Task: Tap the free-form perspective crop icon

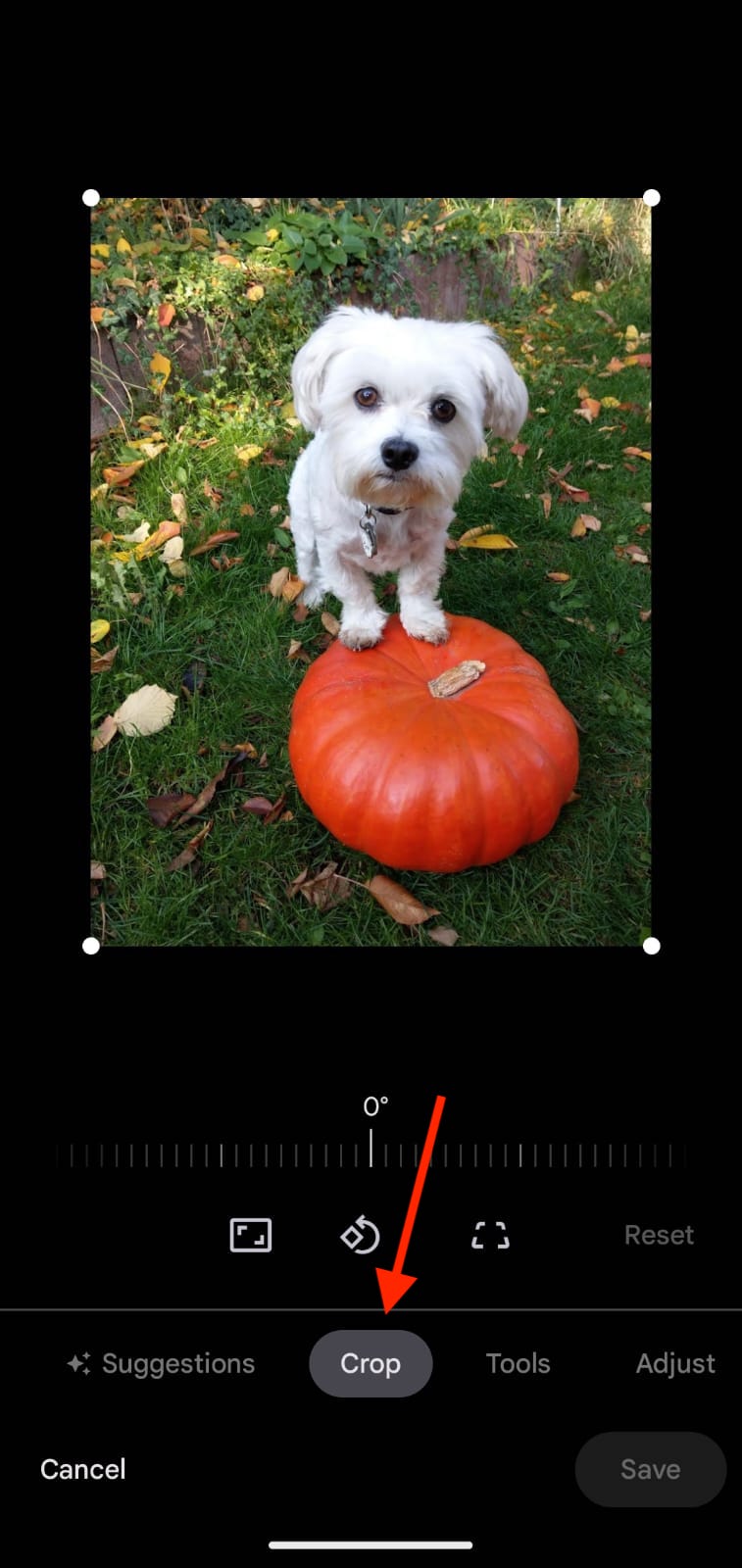Action: 490,1235
